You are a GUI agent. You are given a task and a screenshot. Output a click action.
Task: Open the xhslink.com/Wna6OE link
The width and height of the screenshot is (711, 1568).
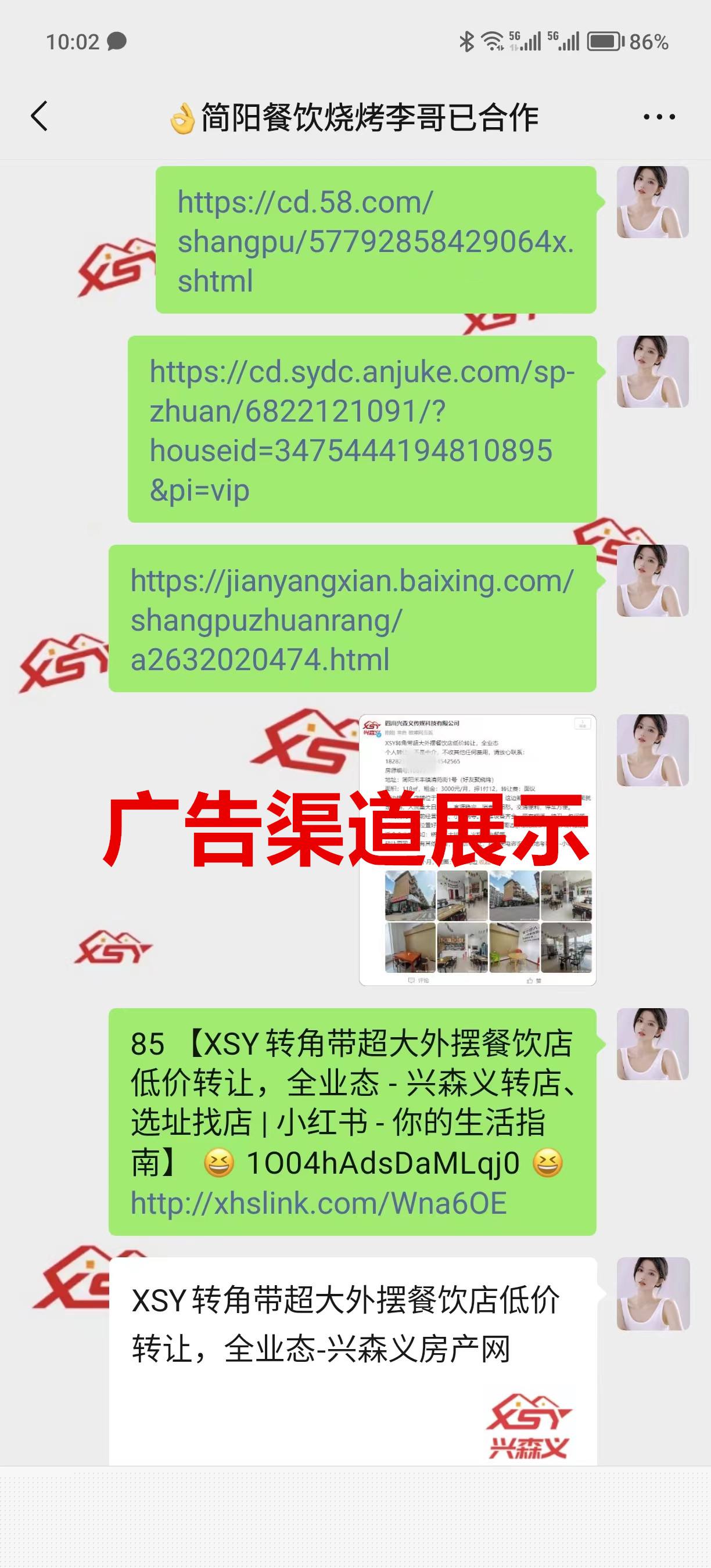pos(318,1203)
